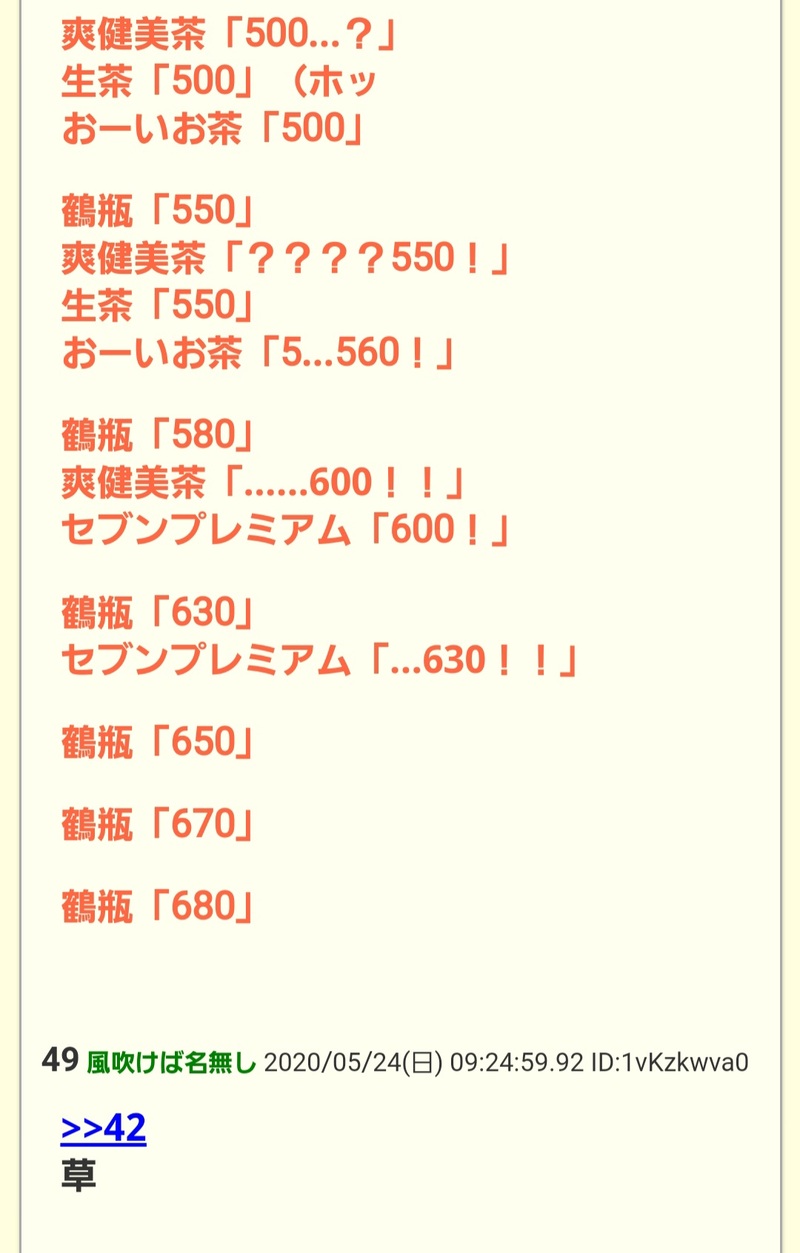This screenshot has width=800, height=1253.
Task: Open the >>42 reply anchor link
Action: pyautogui.click(x=103, y=1128)
